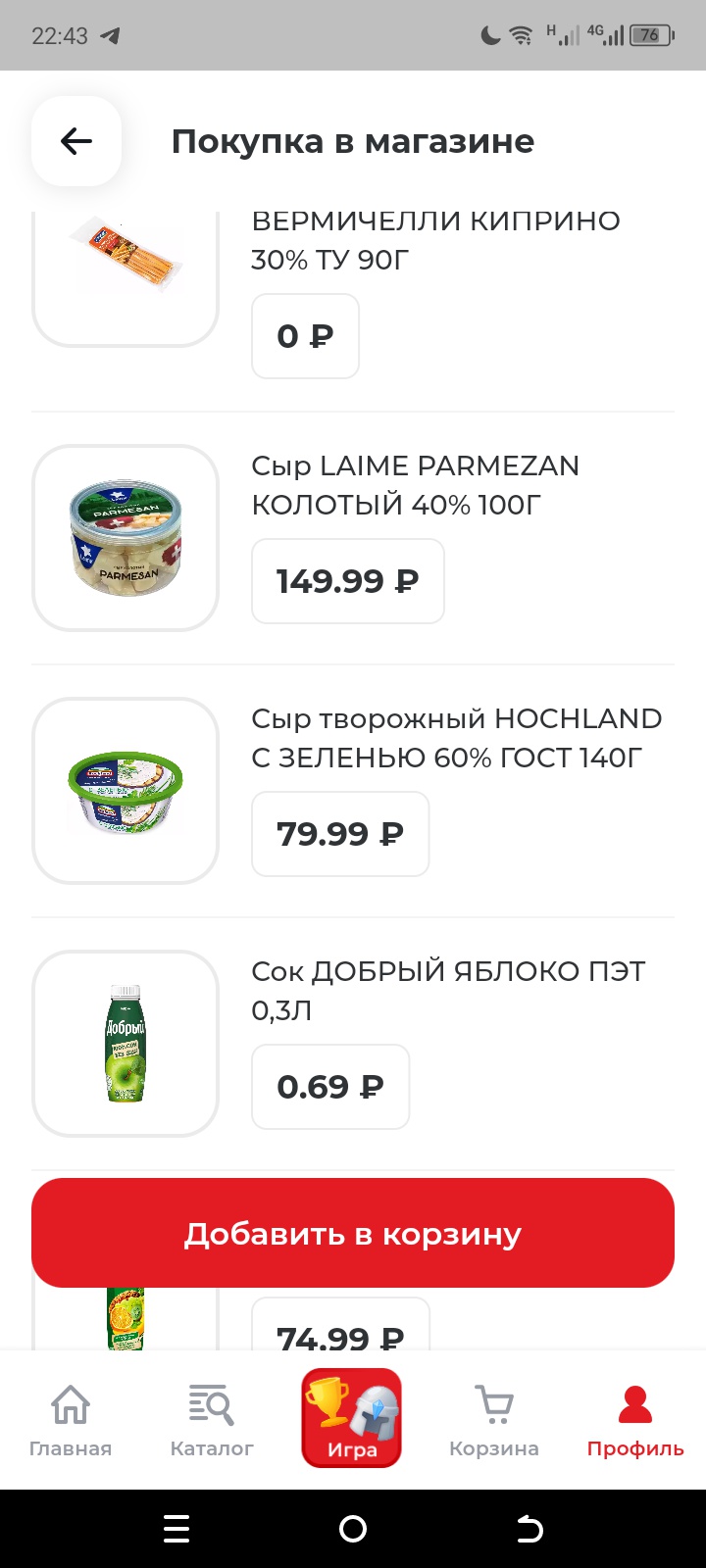Switch to the Каталог tab
This screenshot has width=706, height=1568.
[212, 1419]
